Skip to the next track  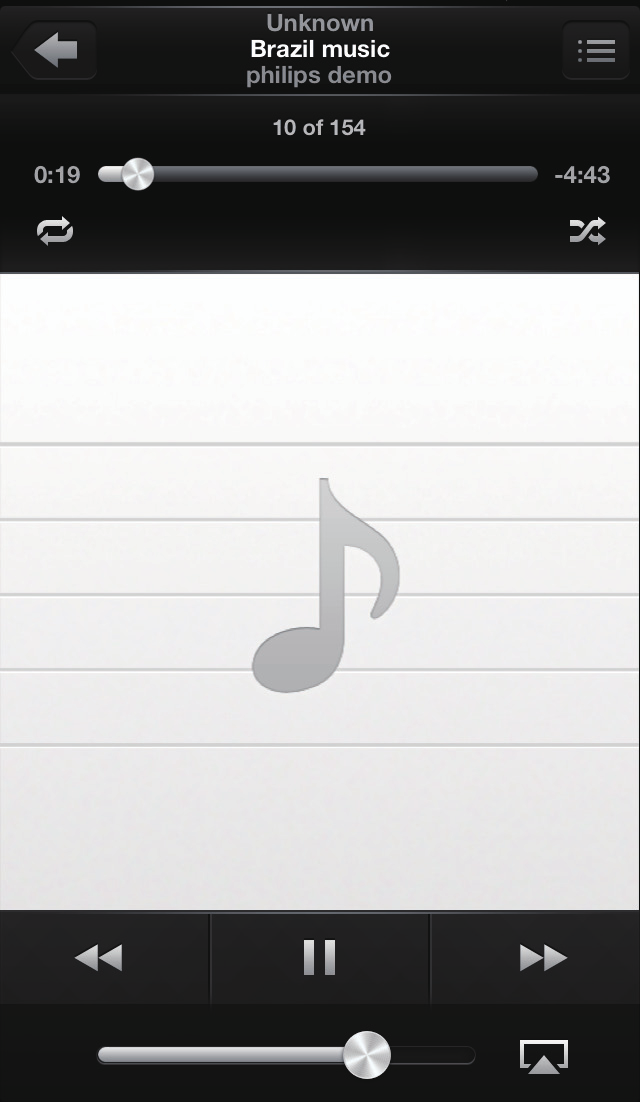543,958
